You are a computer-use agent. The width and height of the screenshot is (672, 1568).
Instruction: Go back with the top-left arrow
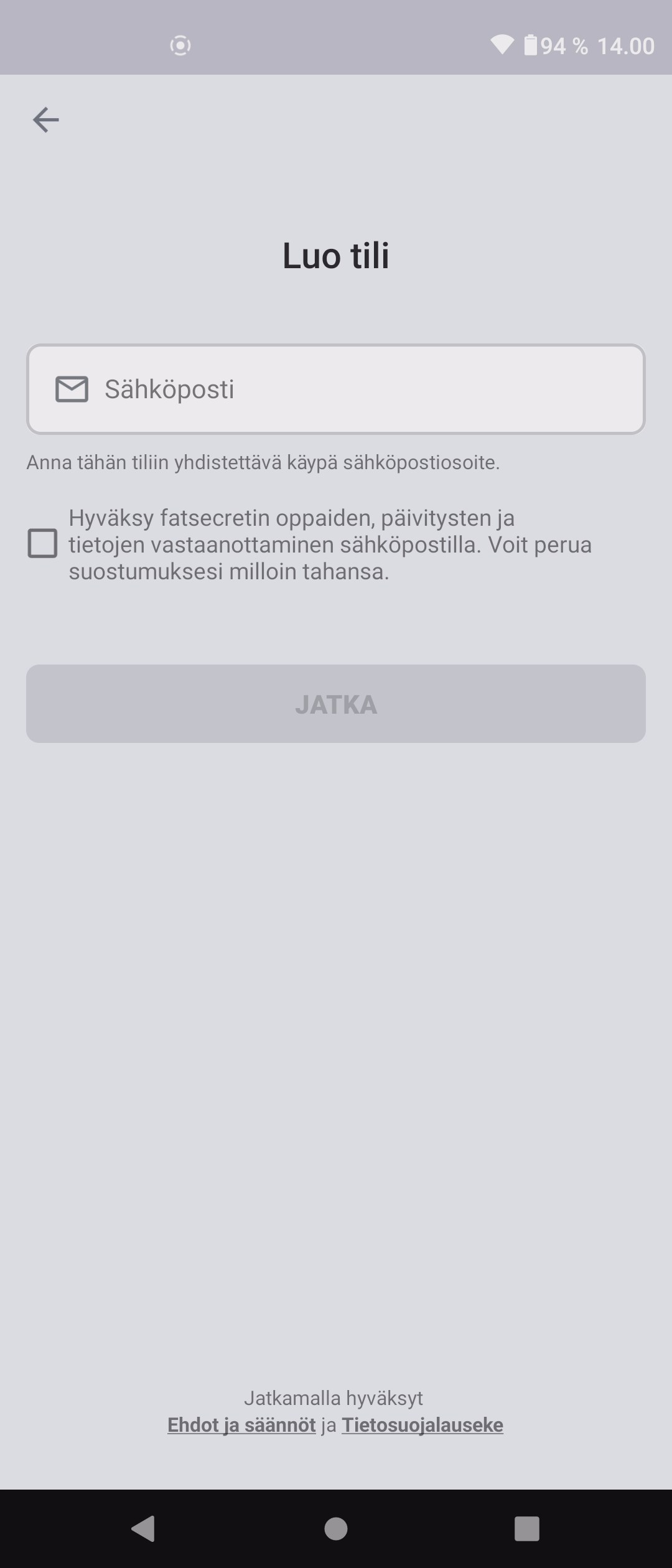(x=45, y=119)
